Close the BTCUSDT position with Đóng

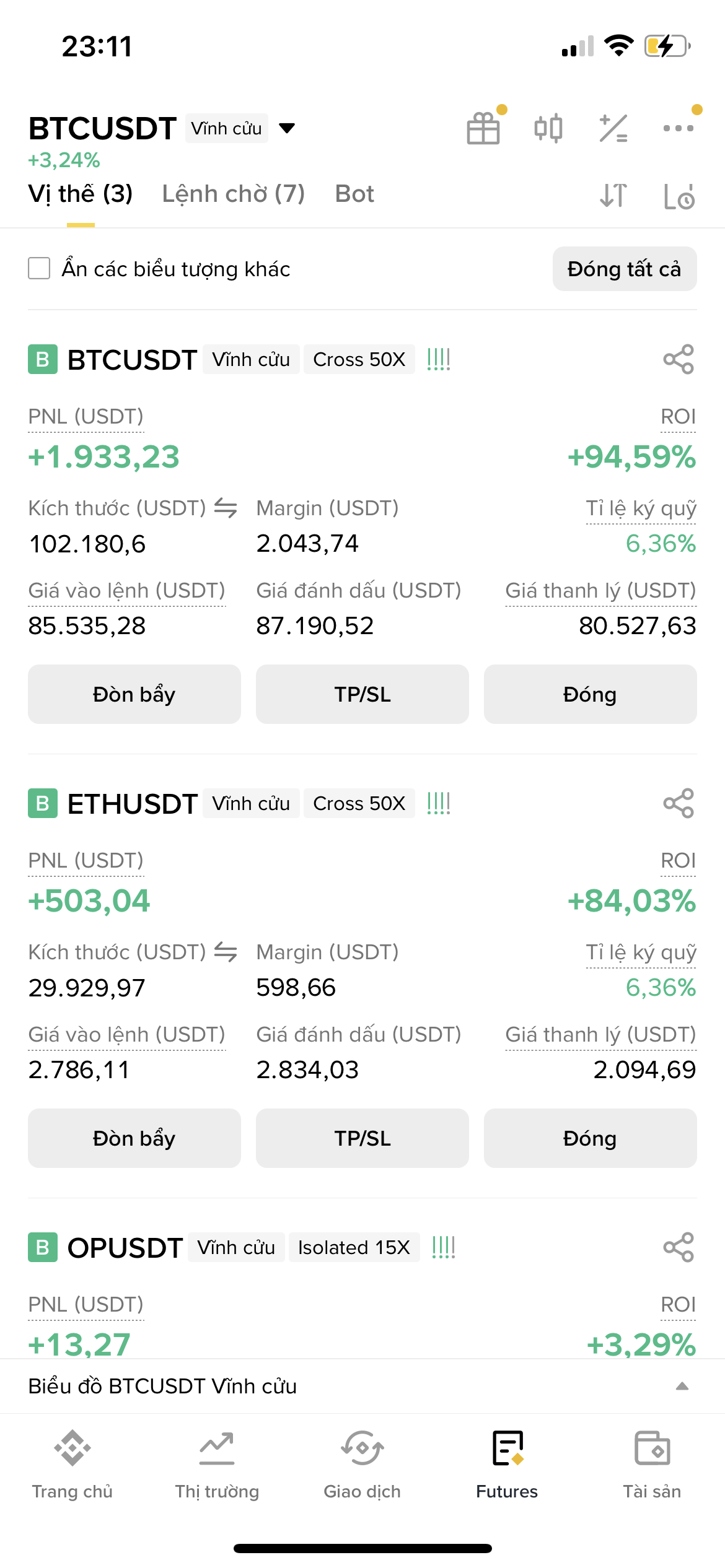pyautogui.click(x=590, y=694)
